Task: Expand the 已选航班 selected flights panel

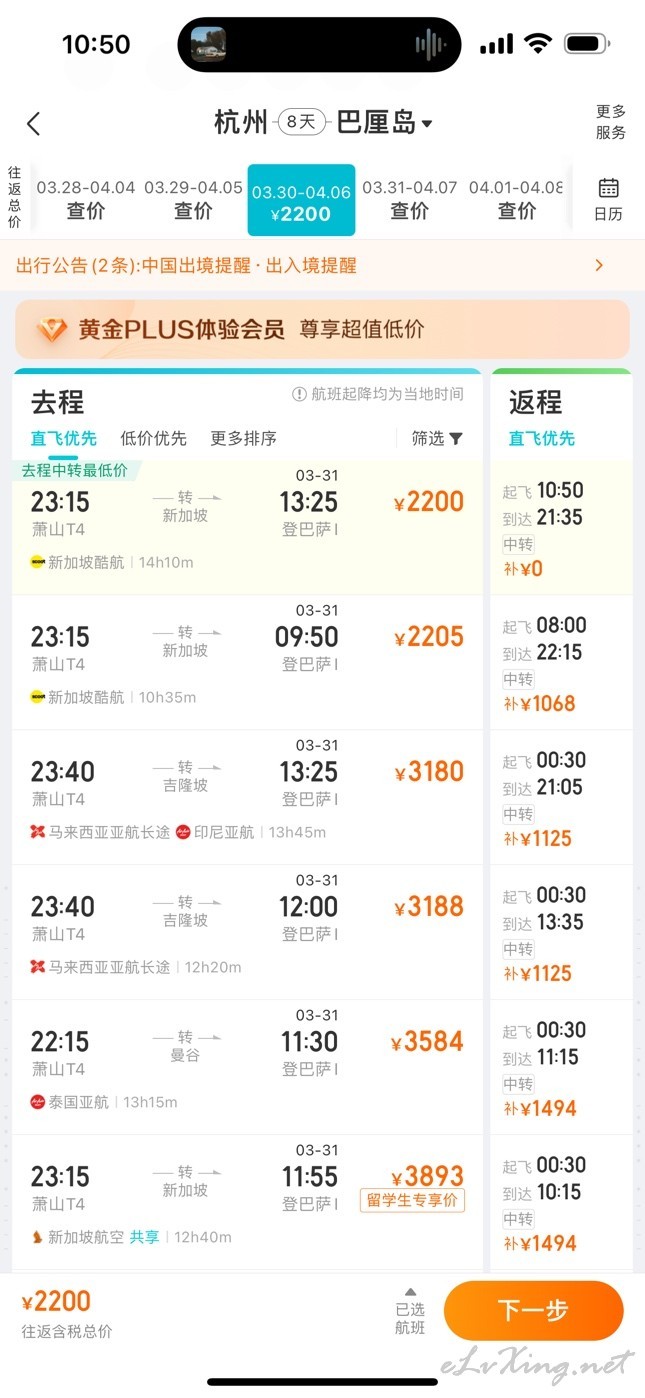Action: tap(410, 1312)
